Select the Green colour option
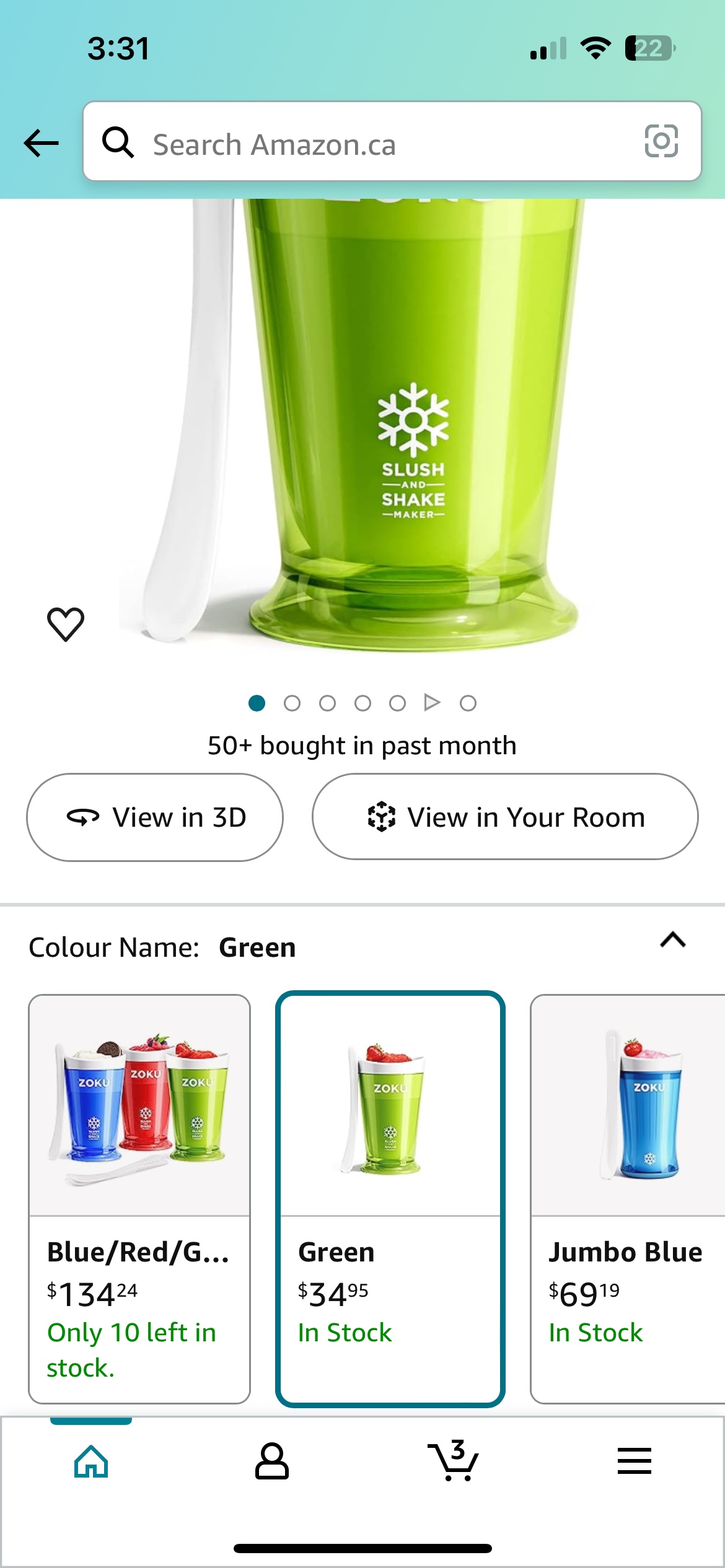This screenshot has width=725, height=1568. (x=390, y=1198)
